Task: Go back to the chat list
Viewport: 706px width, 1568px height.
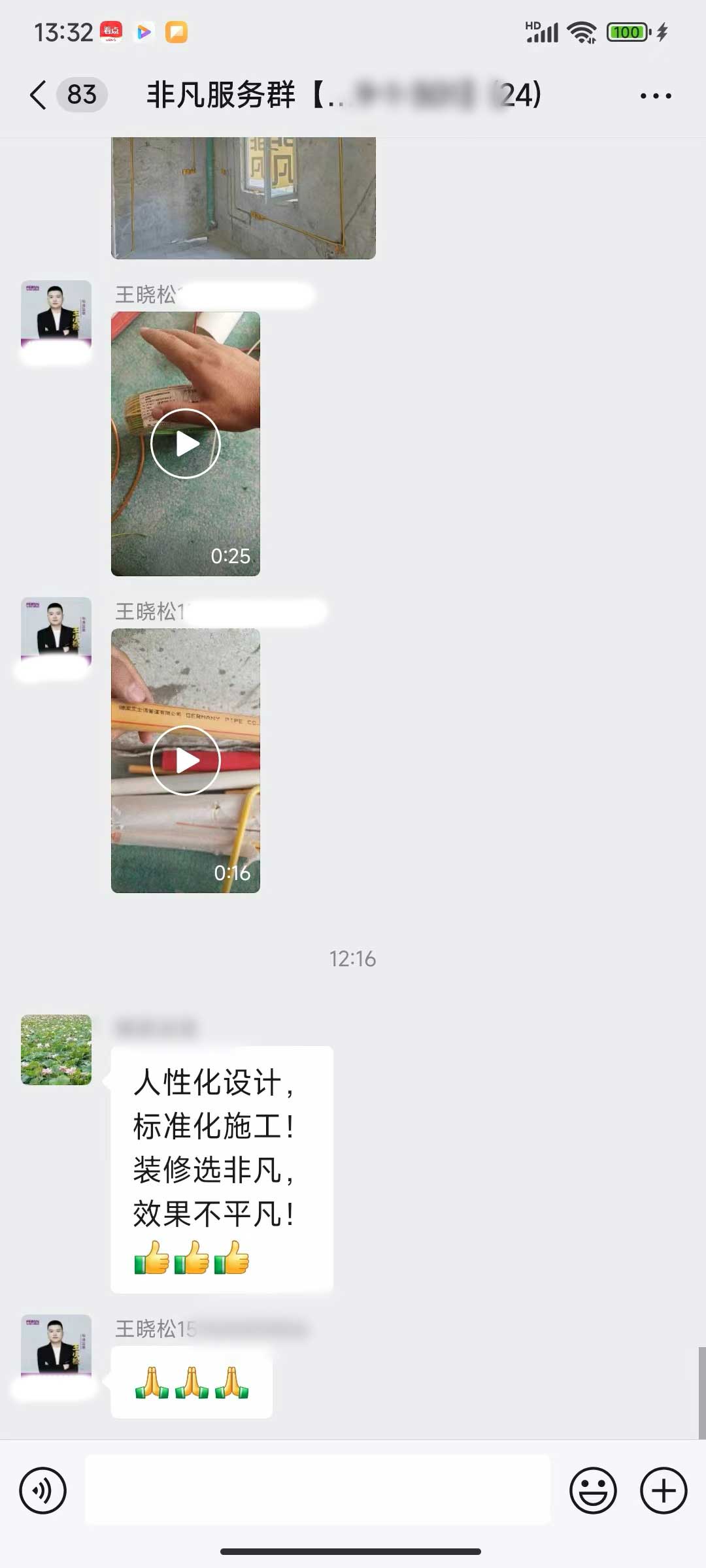Action: click(x=39, y=95)
